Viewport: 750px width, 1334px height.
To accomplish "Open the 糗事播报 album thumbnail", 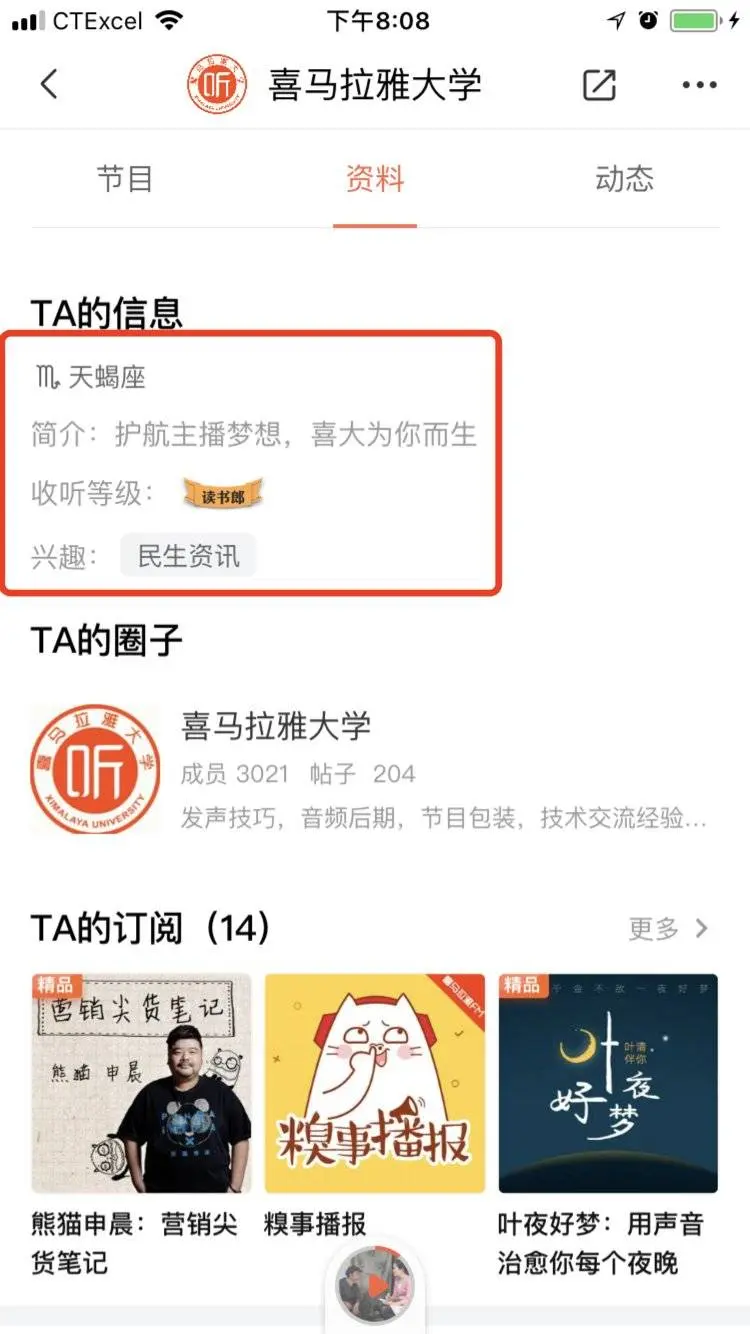I will click(x=375, y=1081).
